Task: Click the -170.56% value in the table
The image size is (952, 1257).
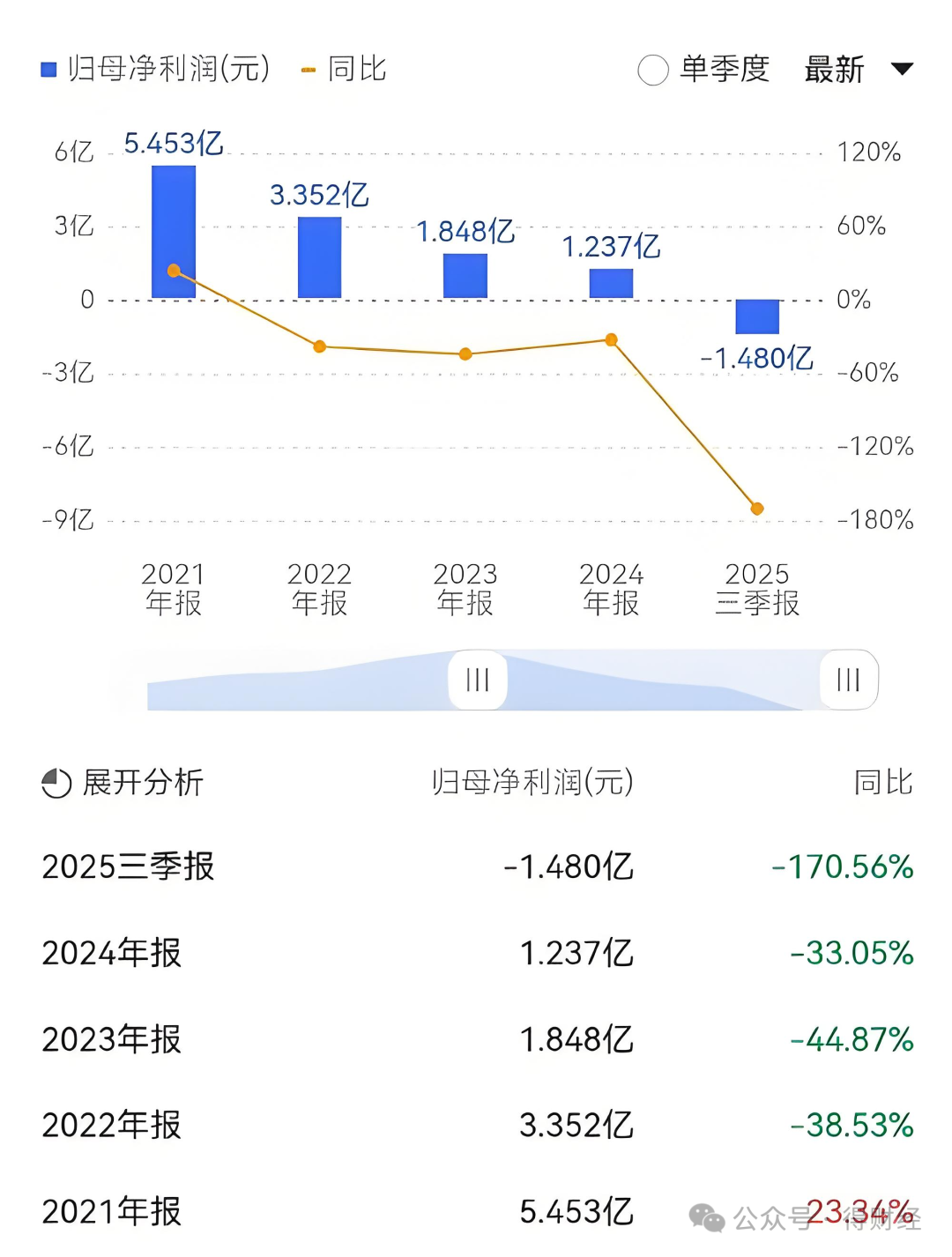Action: coord(840,867)
